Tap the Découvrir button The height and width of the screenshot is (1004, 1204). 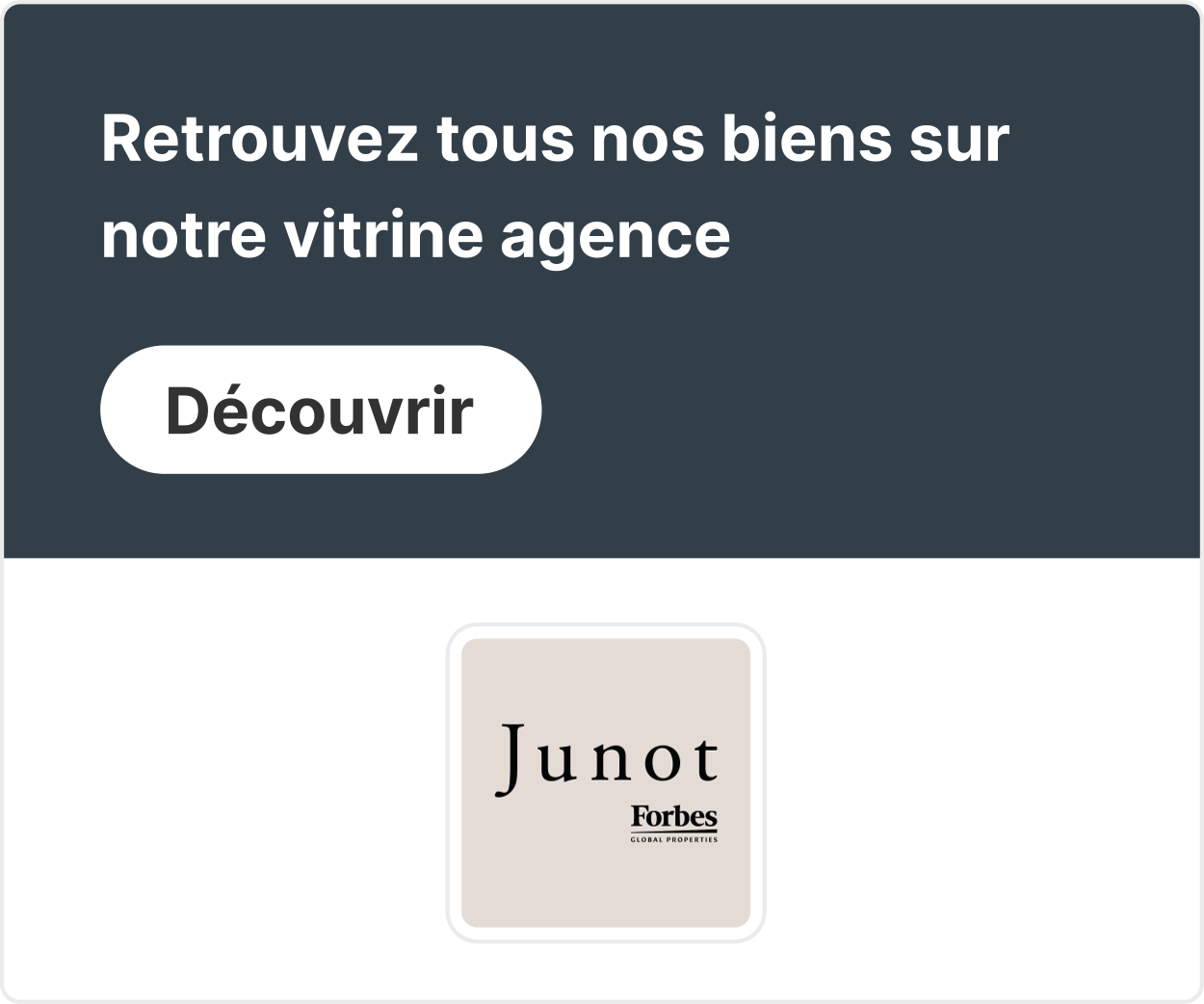321,410
